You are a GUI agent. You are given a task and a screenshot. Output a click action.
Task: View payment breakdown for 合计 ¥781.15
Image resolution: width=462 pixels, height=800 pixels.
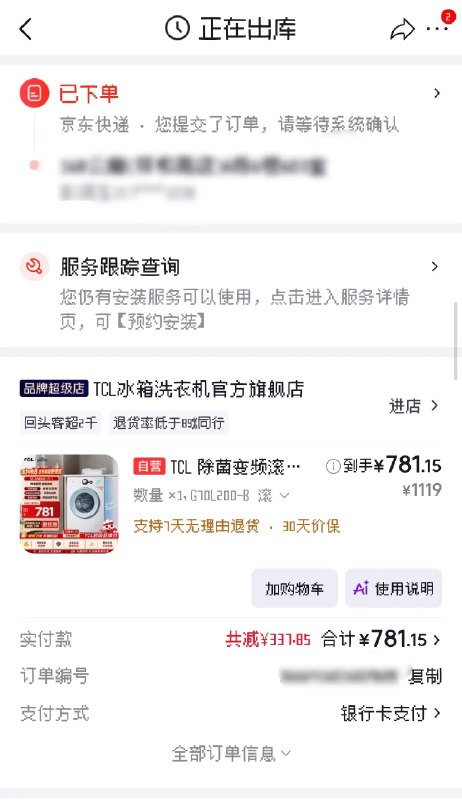380,639
